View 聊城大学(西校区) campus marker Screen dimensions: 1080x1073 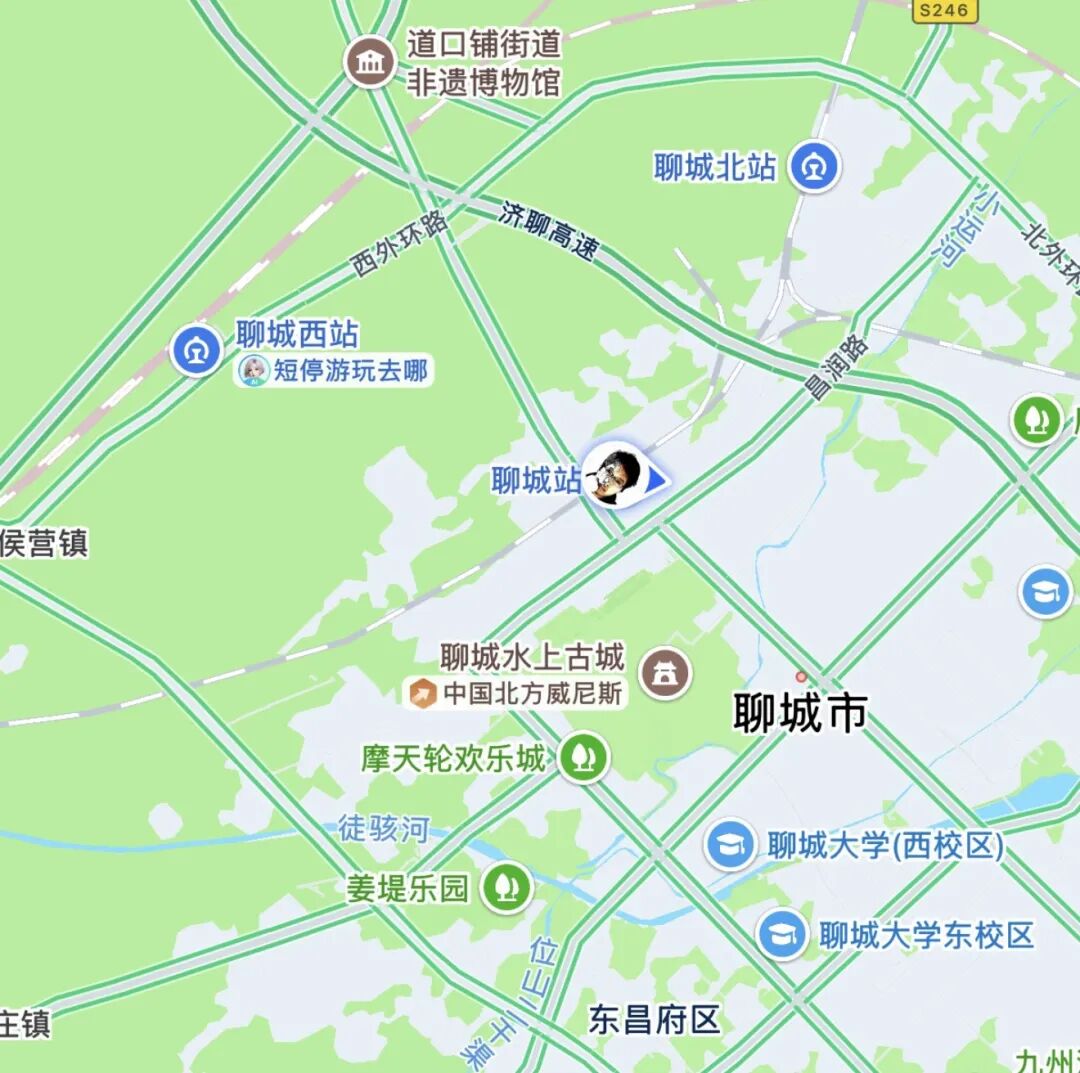click(730, 845)
